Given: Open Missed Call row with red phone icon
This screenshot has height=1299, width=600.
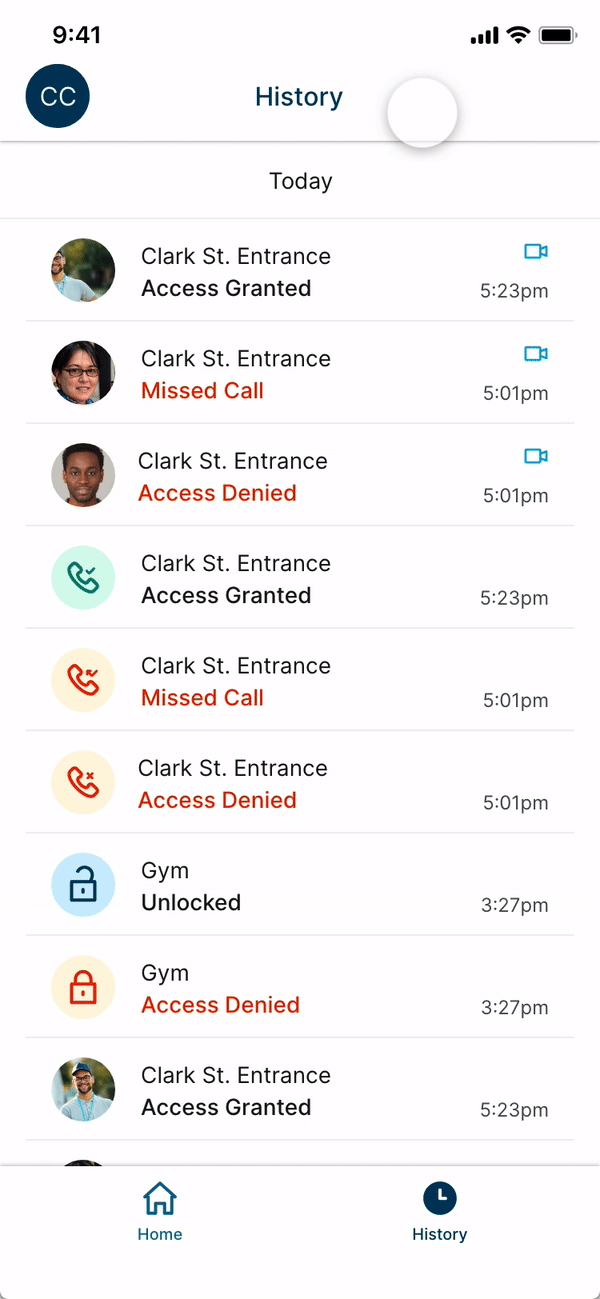Looking at the screenshot, I should [x=300, y=681].
